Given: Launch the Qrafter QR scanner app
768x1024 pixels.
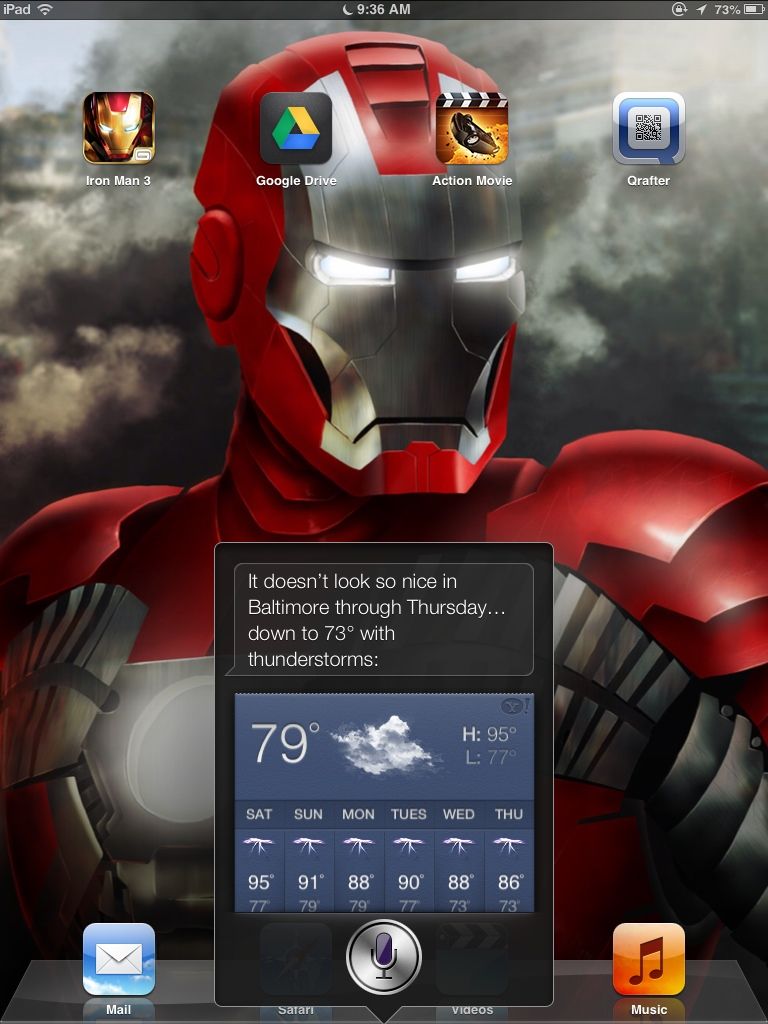Looking at the screenshot, I should click(x=648, y=128).
